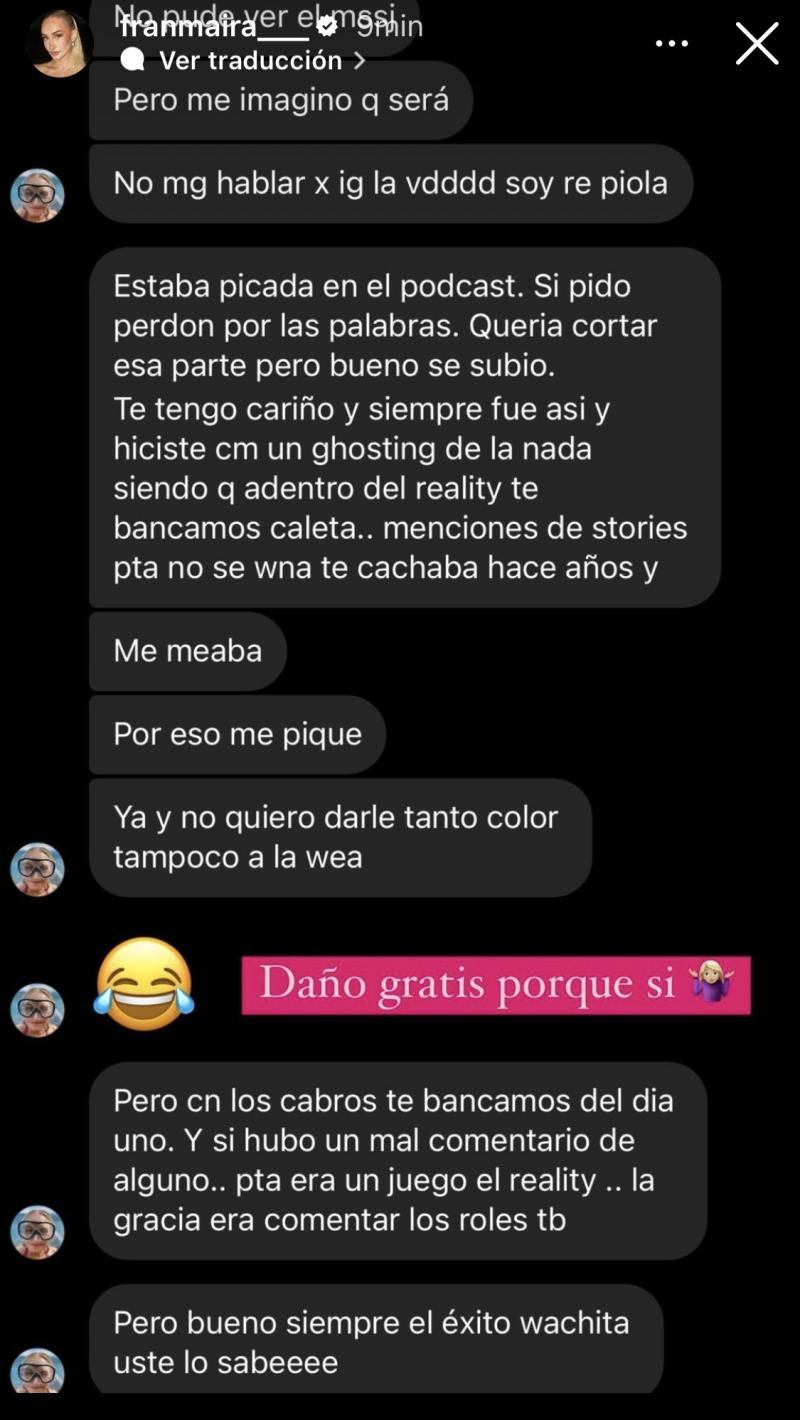Open the three-dot story options menu
This screenshot has height=1420, width=800.
[671, 42]
